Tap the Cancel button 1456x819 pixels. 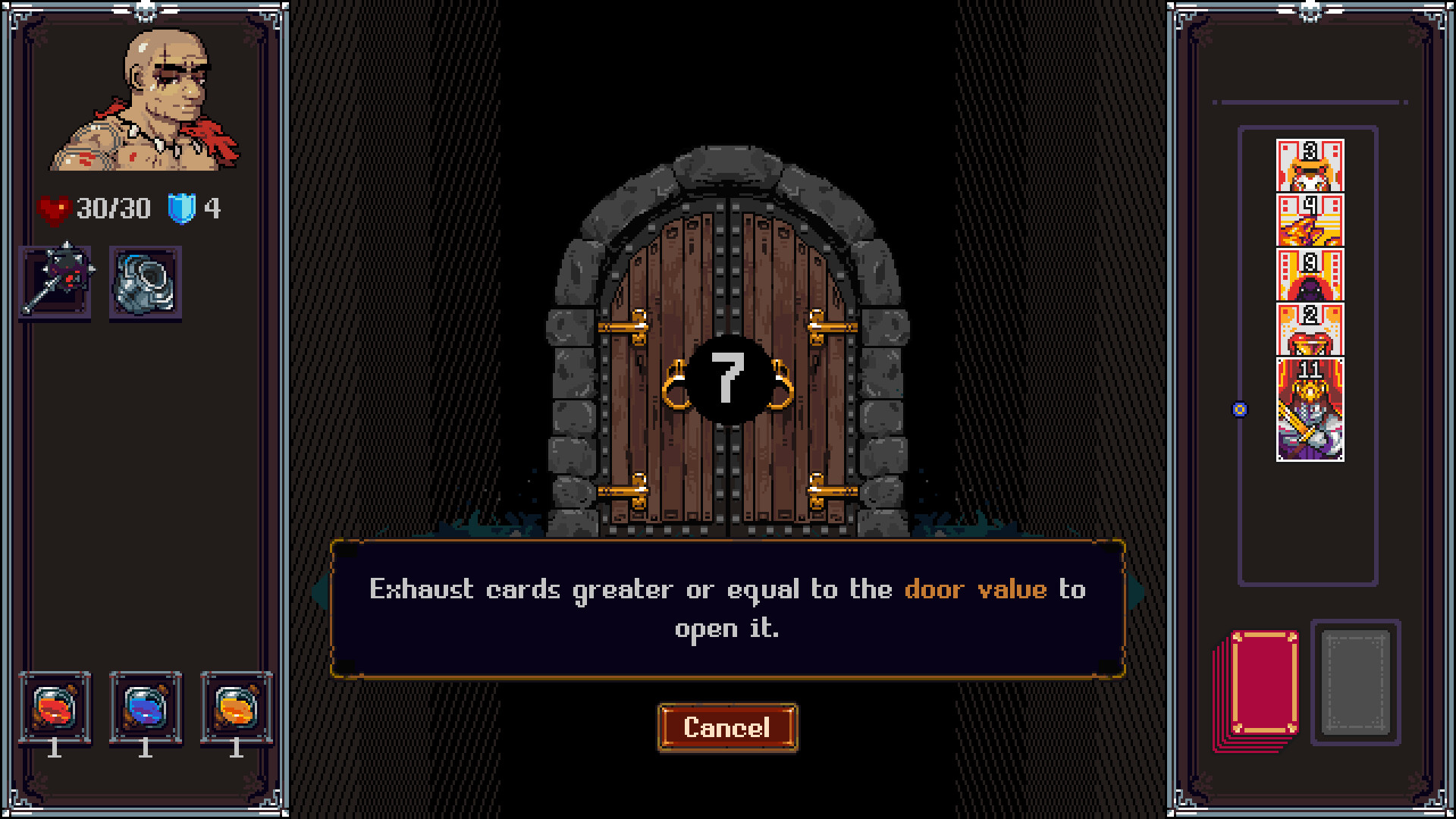[727, 728]
